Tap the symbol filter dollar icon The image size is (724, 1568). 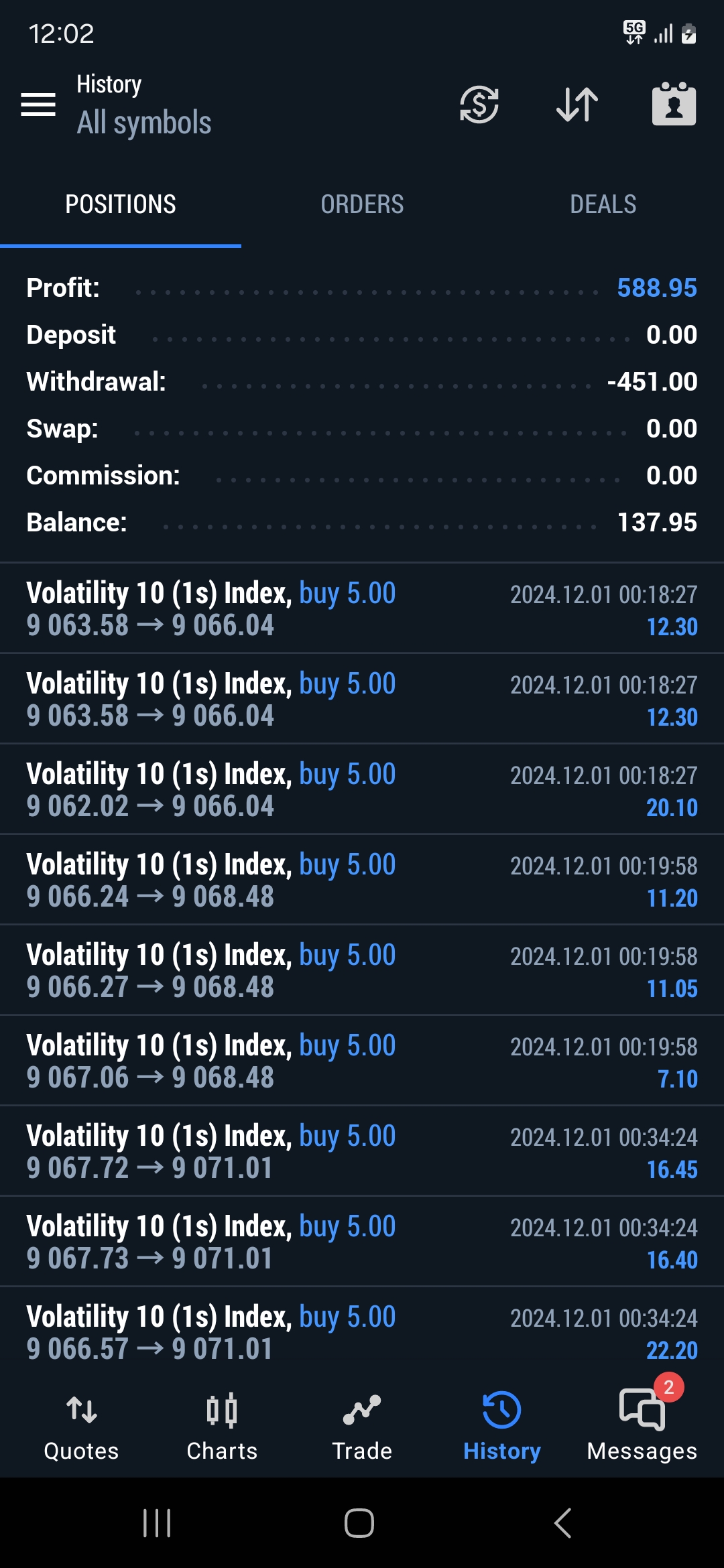(x=479, y=105)
